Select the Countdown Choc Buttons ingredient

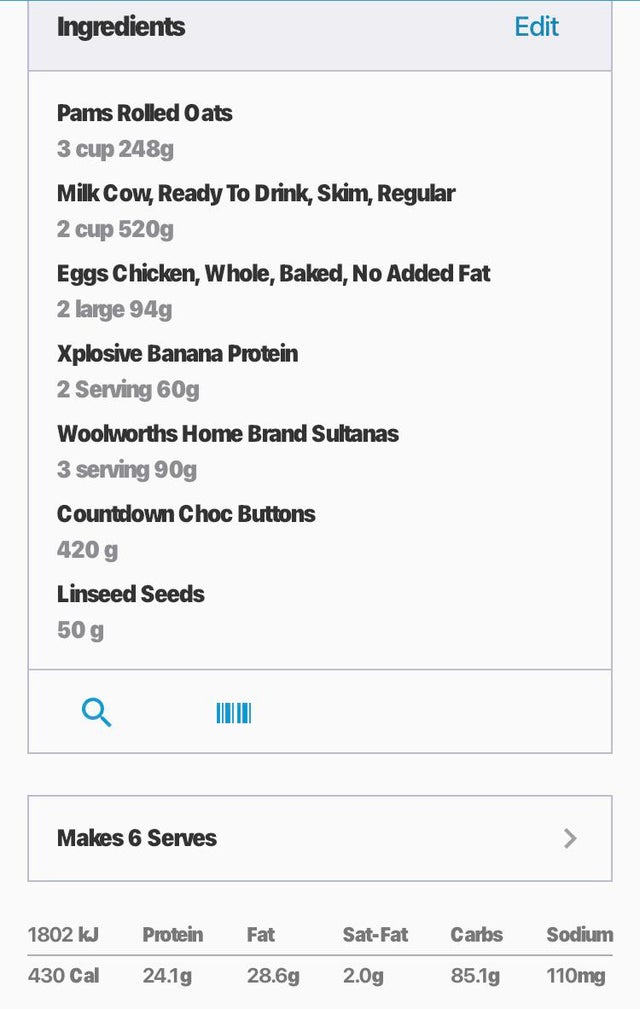pyautogui.click(x=186, y=530)
